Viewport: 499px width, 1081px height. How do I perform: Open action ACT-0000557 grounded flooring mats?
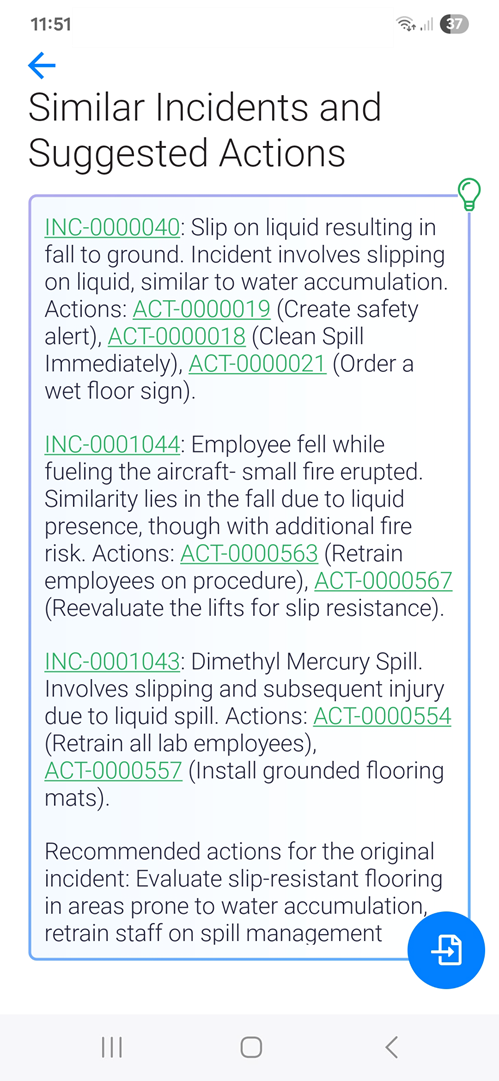114,771
